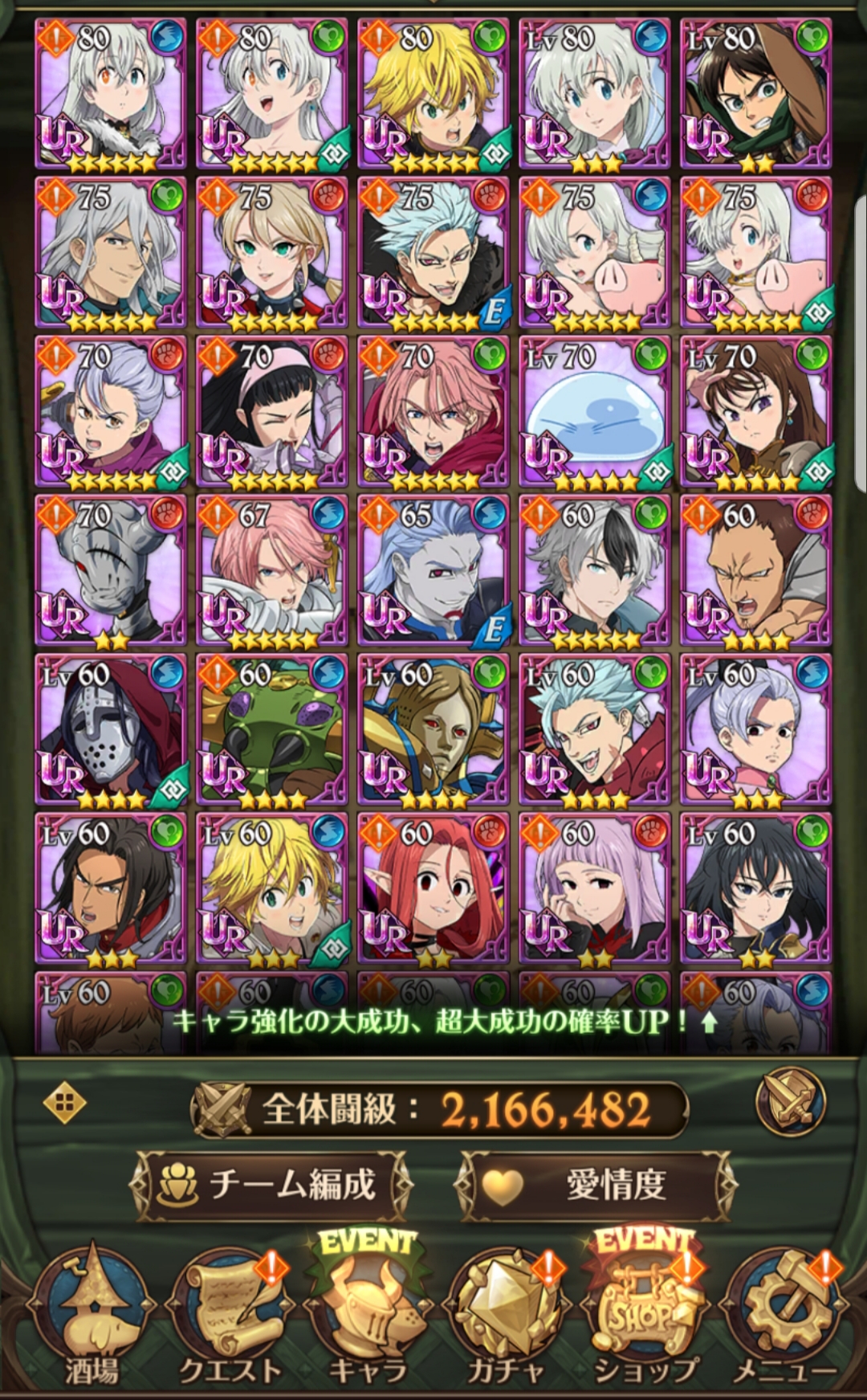The image size is (867, 1400).
Task: Open the level 67 pink-haired character card
Action: [x=271, y=571]
